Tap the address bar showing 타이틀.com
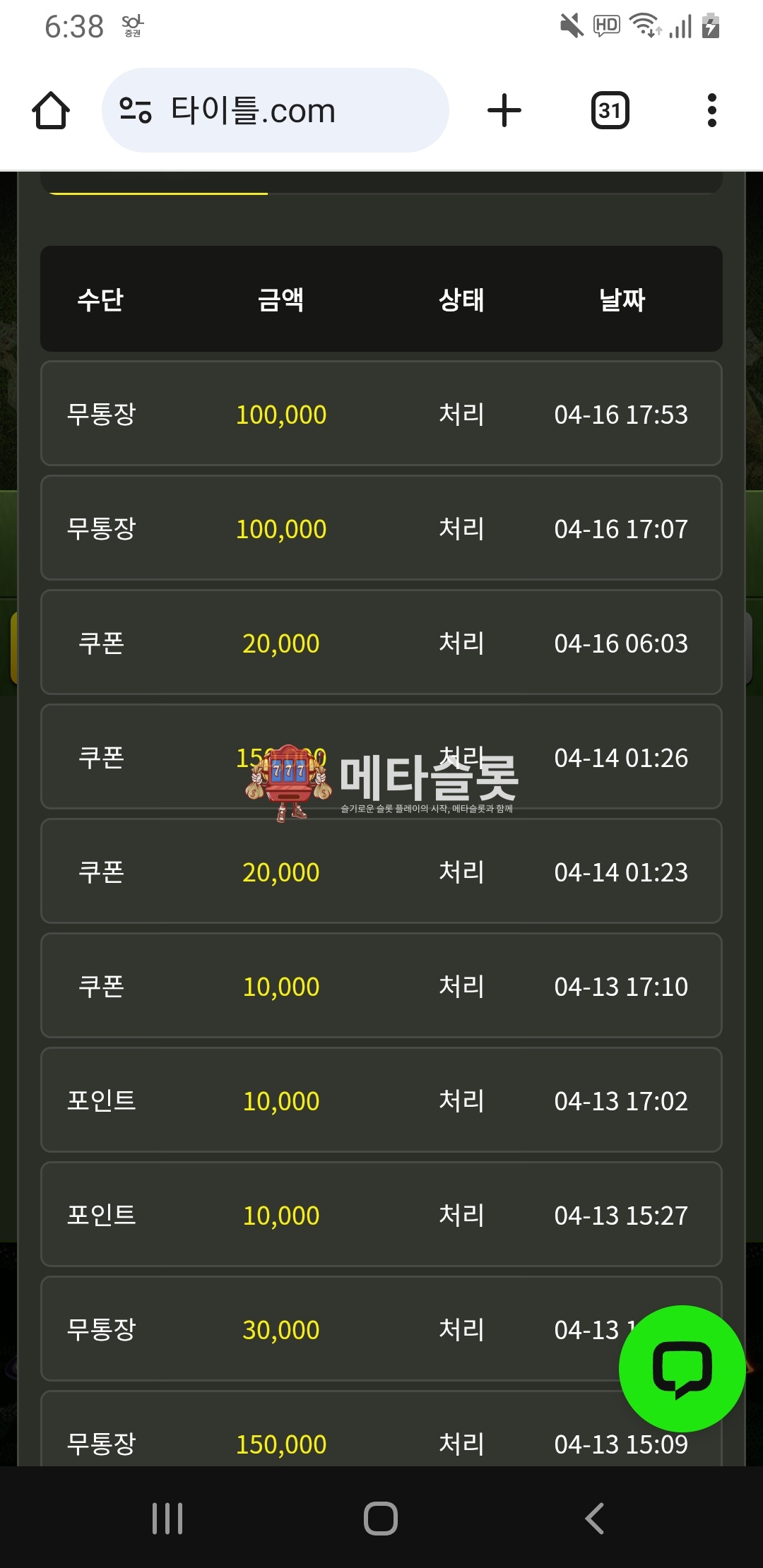The height and width of the screenshot is (1568, 763). [x=276, y=110]
